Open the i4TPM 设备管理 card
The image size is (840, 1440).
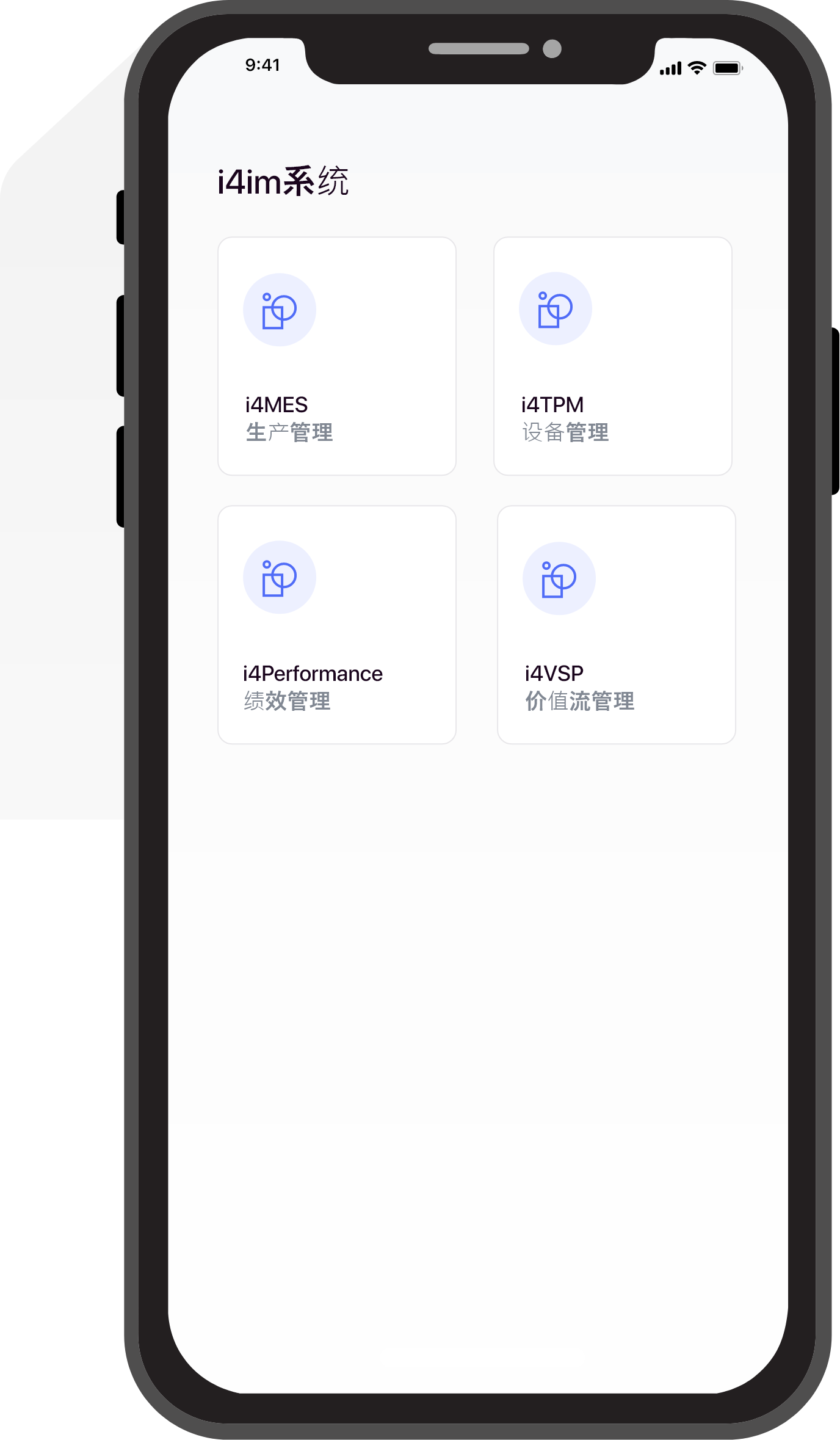point(613,356)
